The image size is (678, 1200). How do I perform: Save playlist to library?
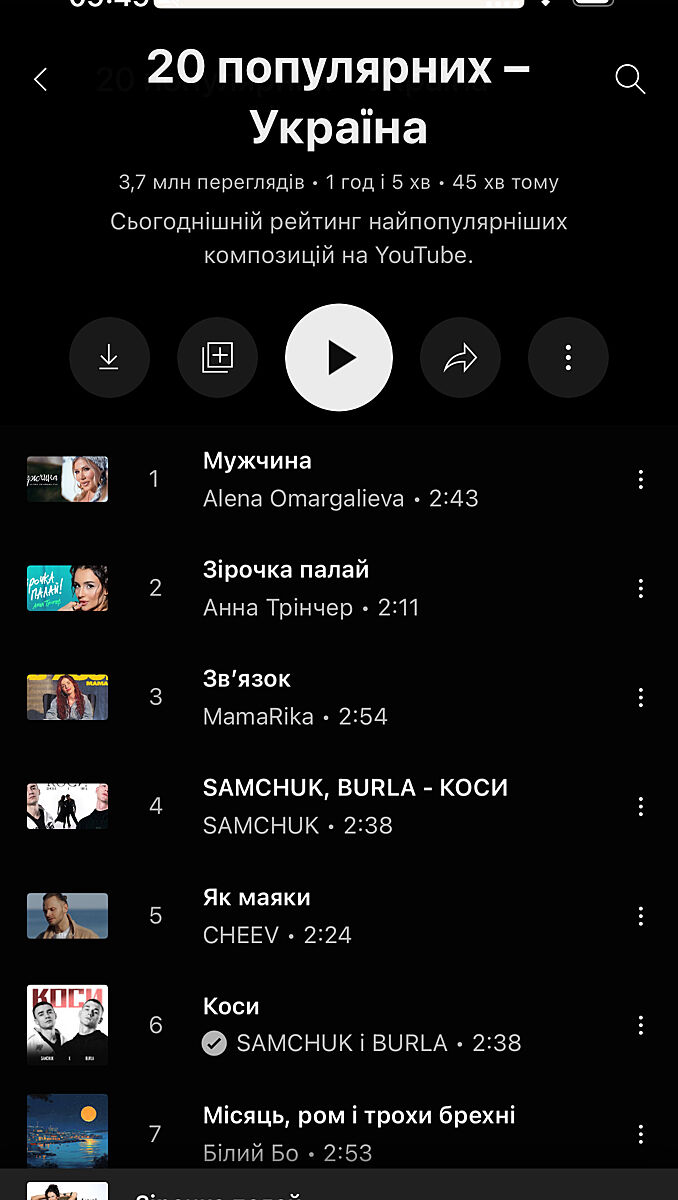point(217,357)
